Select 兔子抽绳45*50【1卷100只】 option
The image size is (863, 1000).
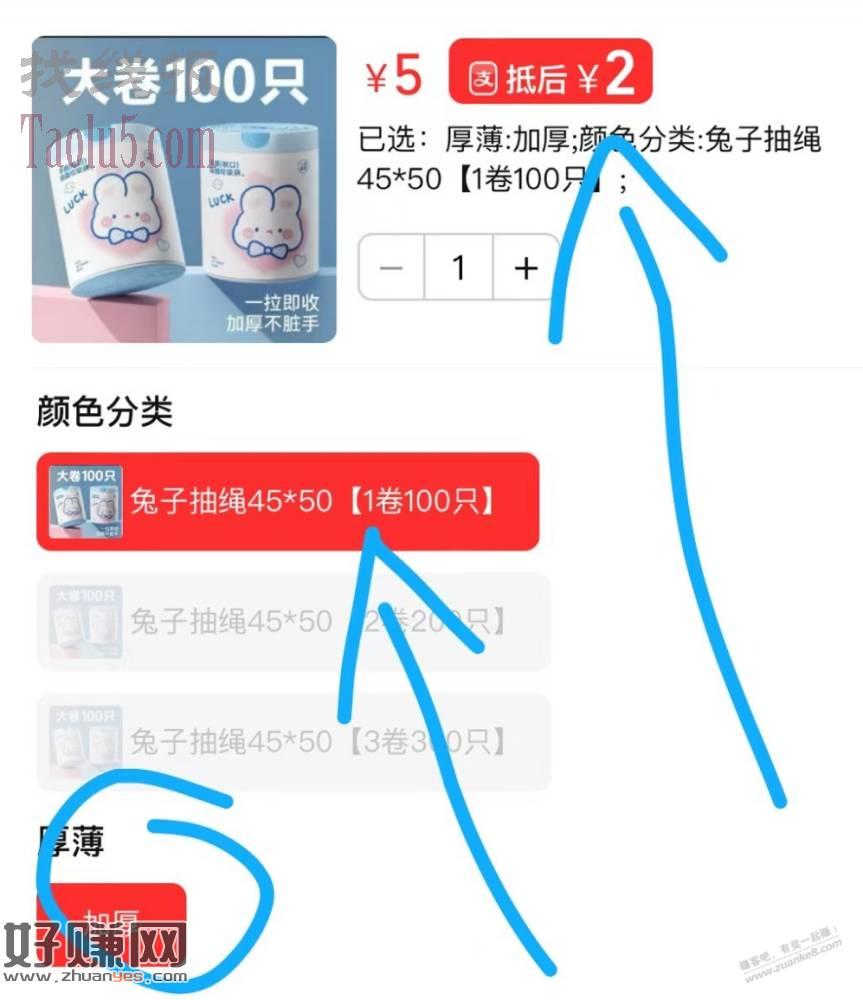[x=288, y=501]
